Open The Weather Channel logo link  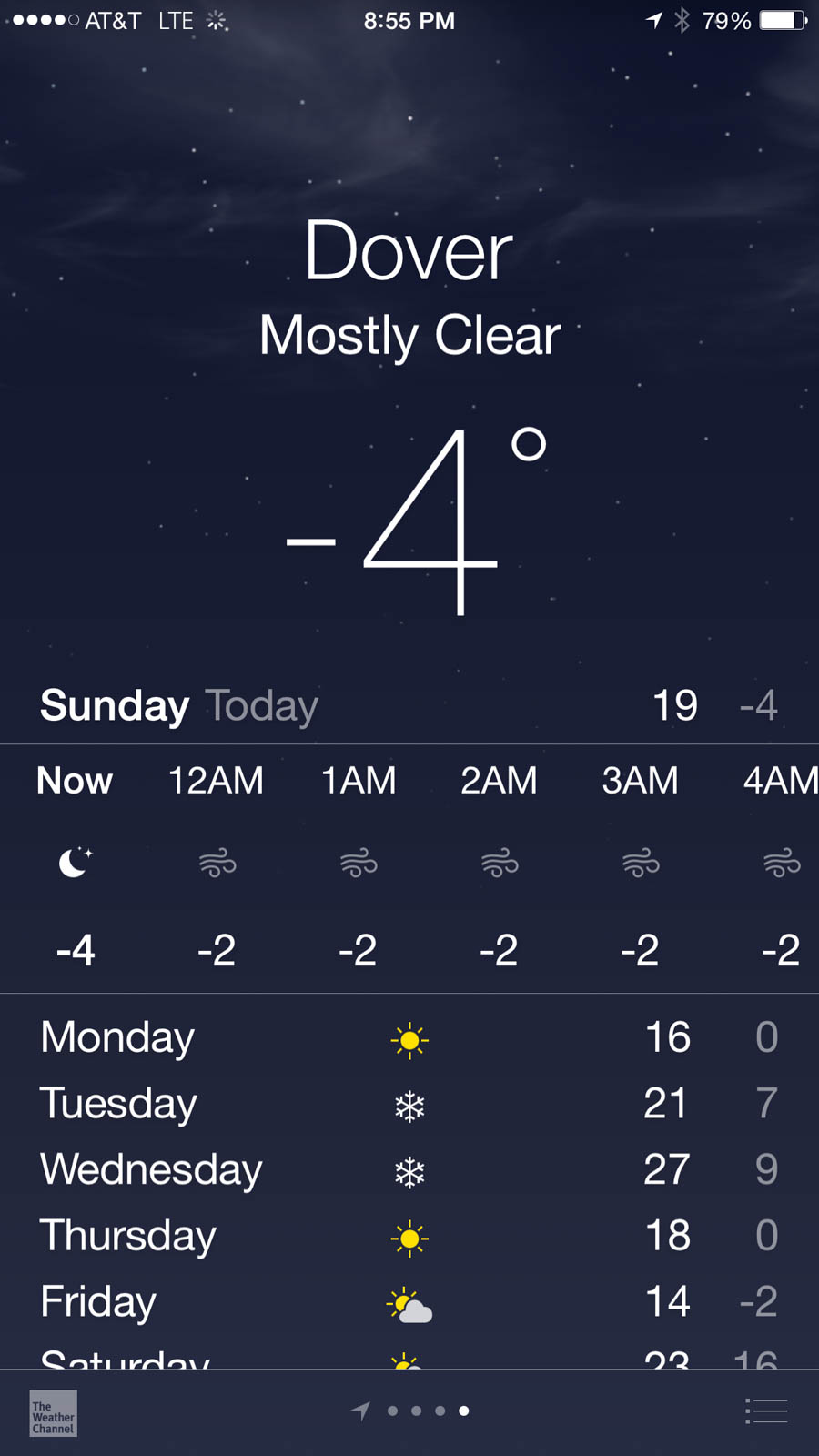click(x=53, y=1413)
